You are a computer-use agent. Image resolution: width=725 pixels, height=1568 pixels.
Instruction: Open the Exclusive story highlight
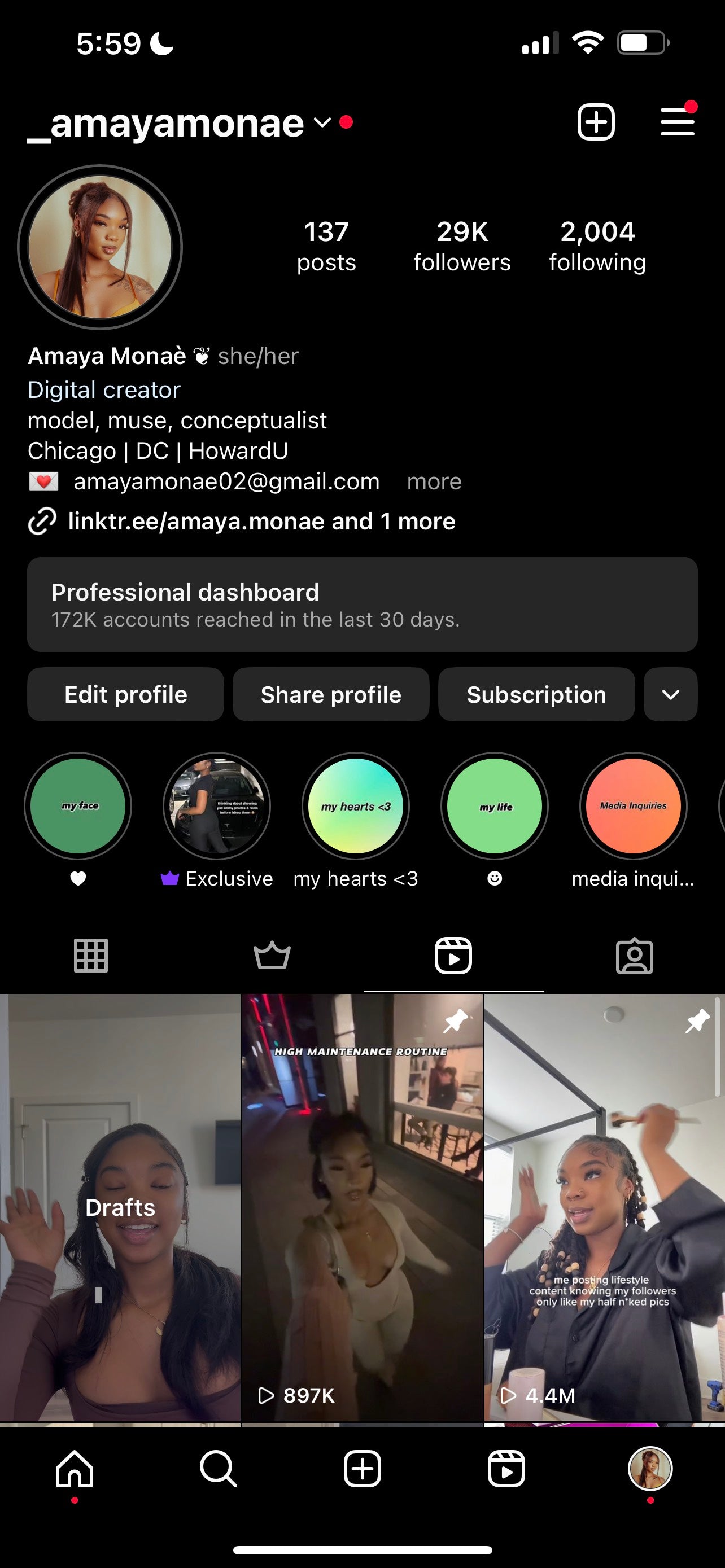pos(217,807)
